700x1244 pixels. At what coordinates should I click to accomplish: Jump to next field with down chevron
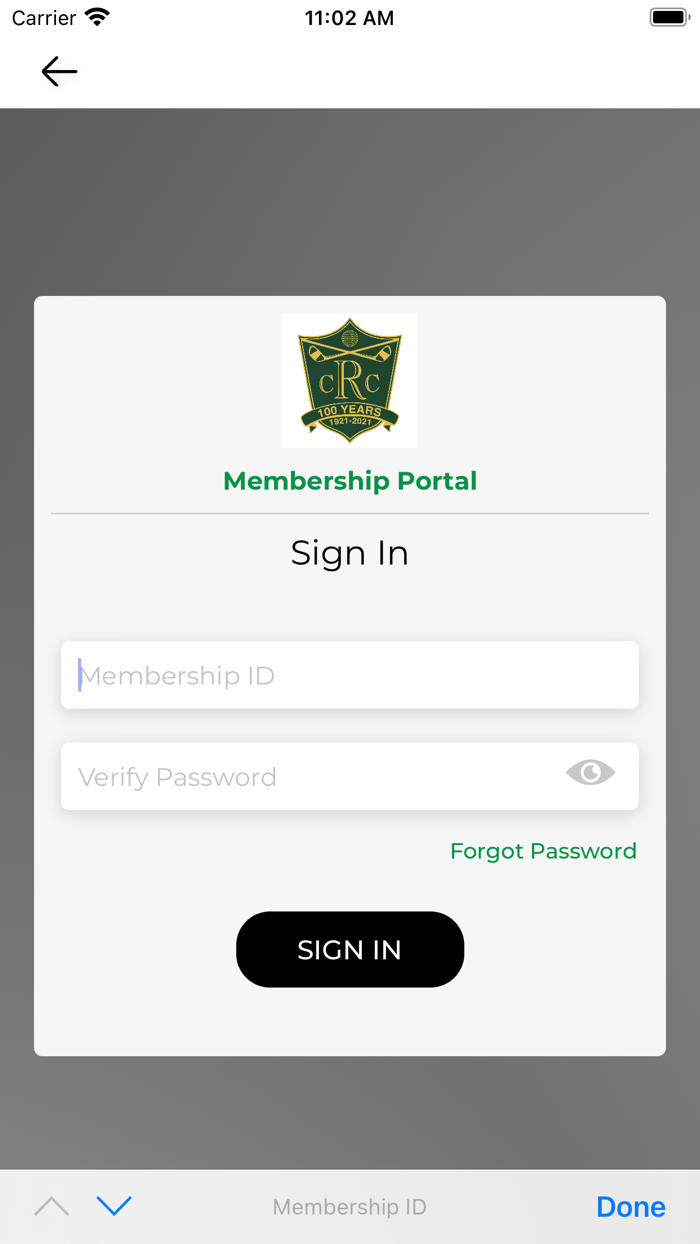(114, 1206)
